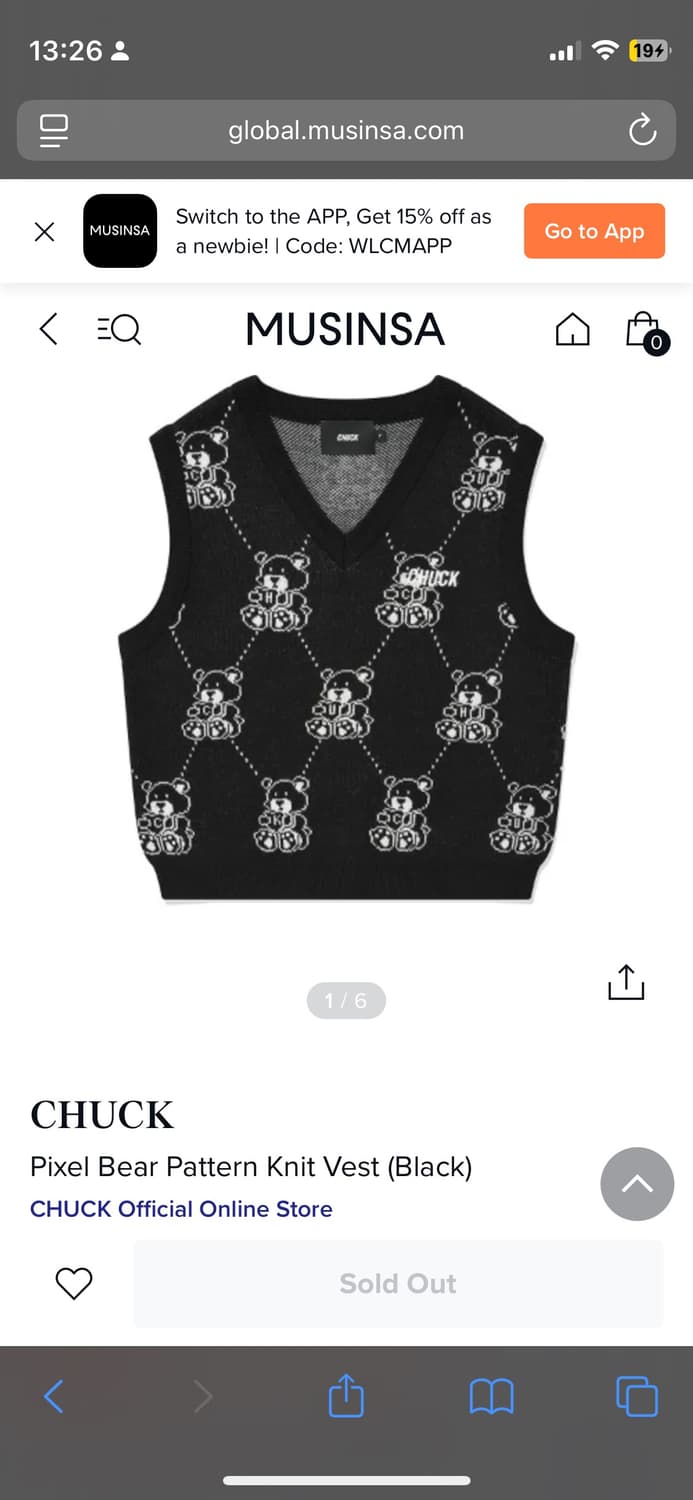Dismiss the app promotion banner
Image resolution: width=693 pixels, height=1500 pixels.
click(44, 232)
